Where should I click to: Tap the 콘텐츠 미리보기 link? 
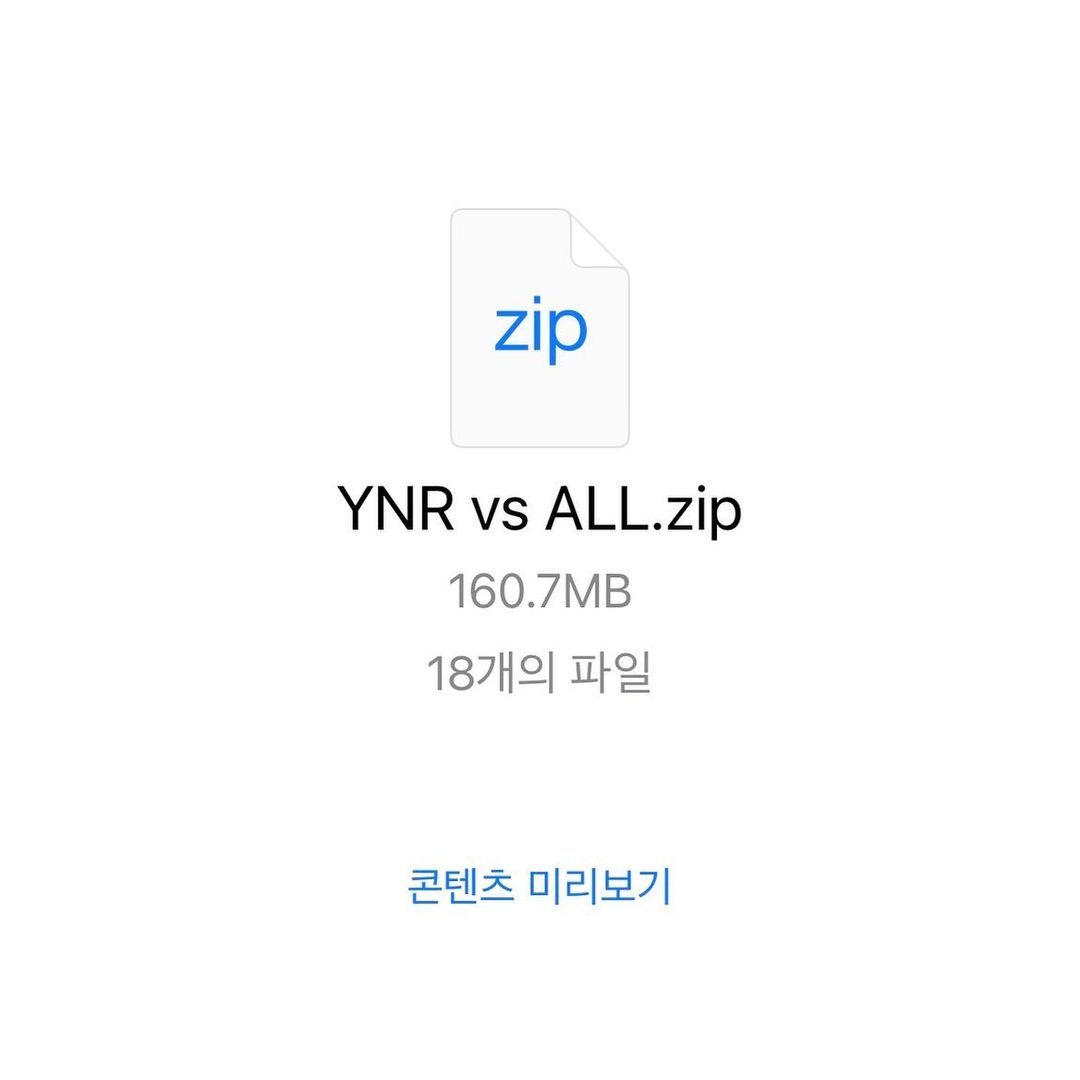coord(539,886)
